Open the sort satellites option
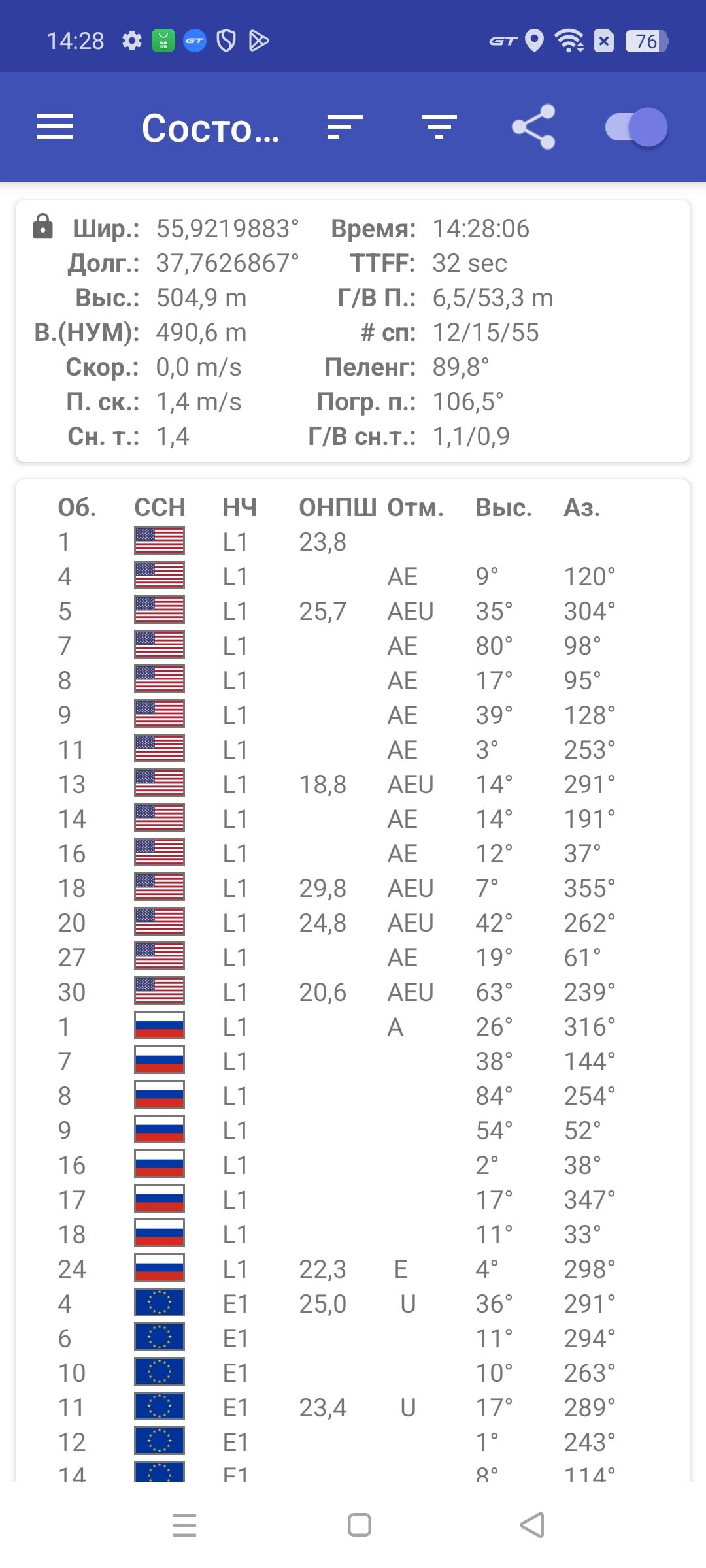The height and width of the screenshot is (1568, 706). 345,127
